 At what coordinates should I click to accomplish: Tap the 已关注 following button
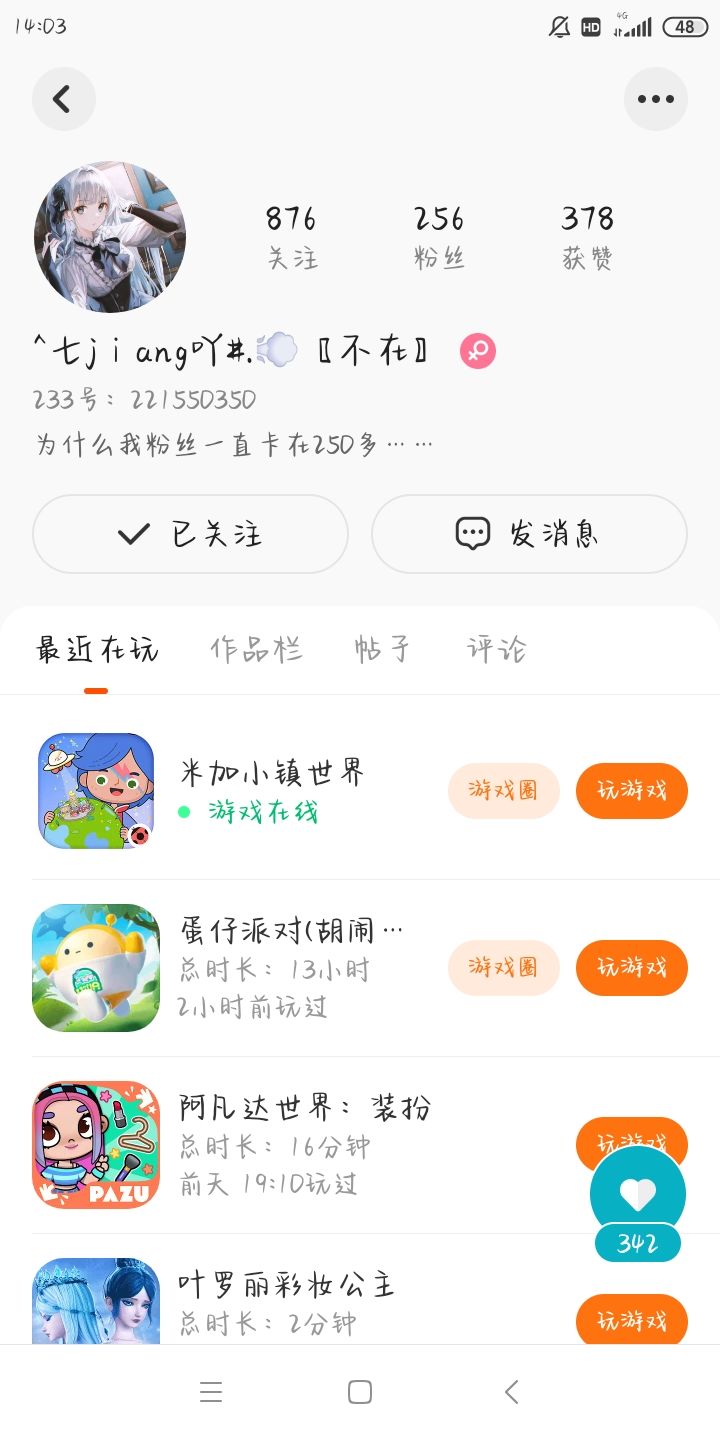(x=190, y=534)
